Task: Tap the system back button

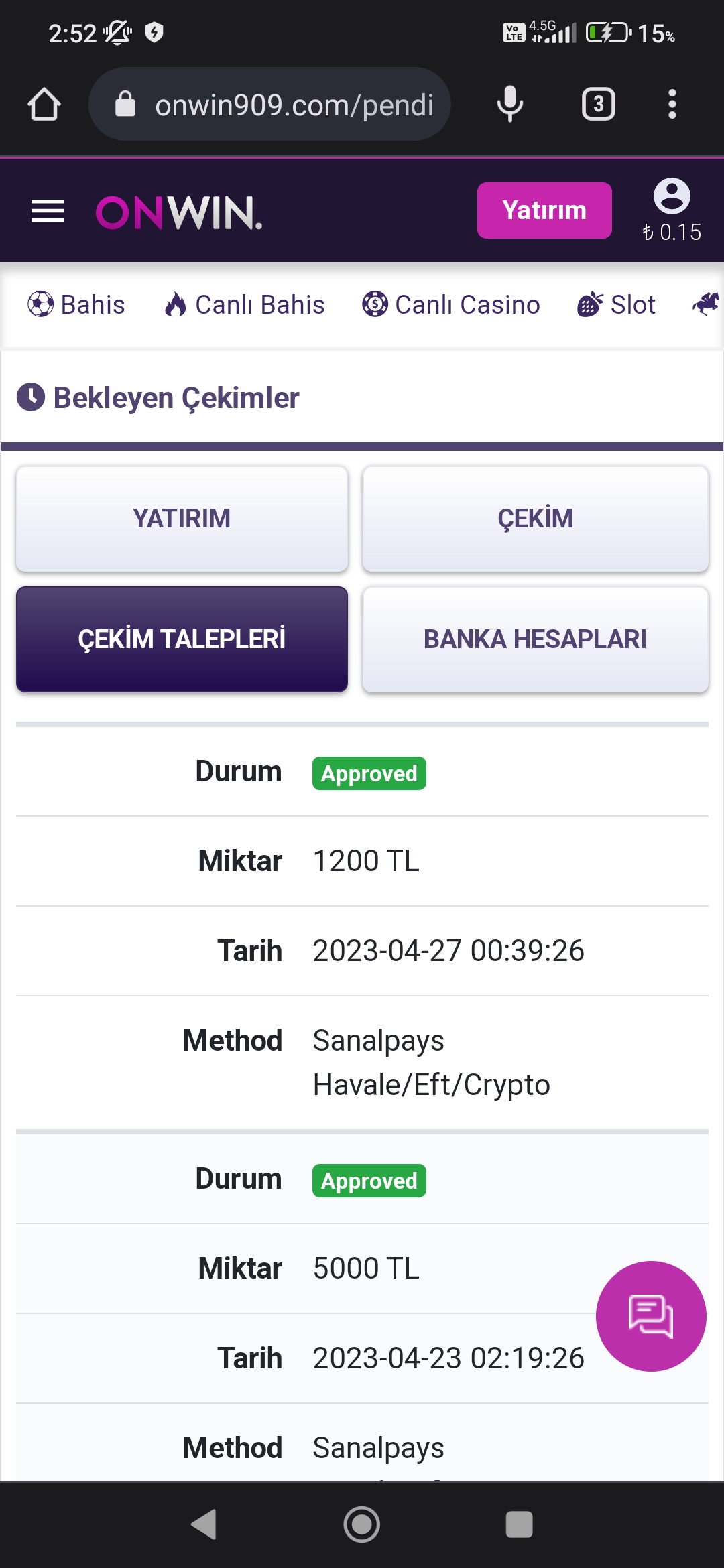Action: click(204, 1524)
